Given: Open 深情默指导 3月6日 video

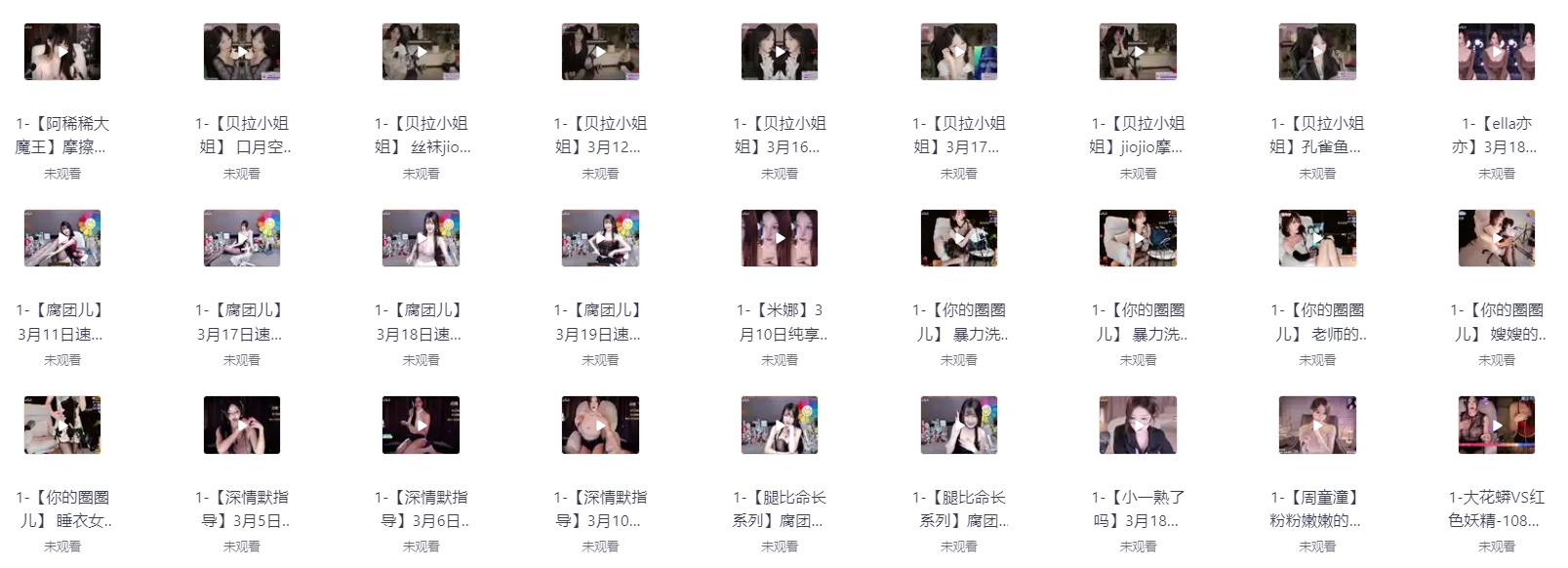Looking at the screenshot, I should pyautogui.click(x=421, y=426).
